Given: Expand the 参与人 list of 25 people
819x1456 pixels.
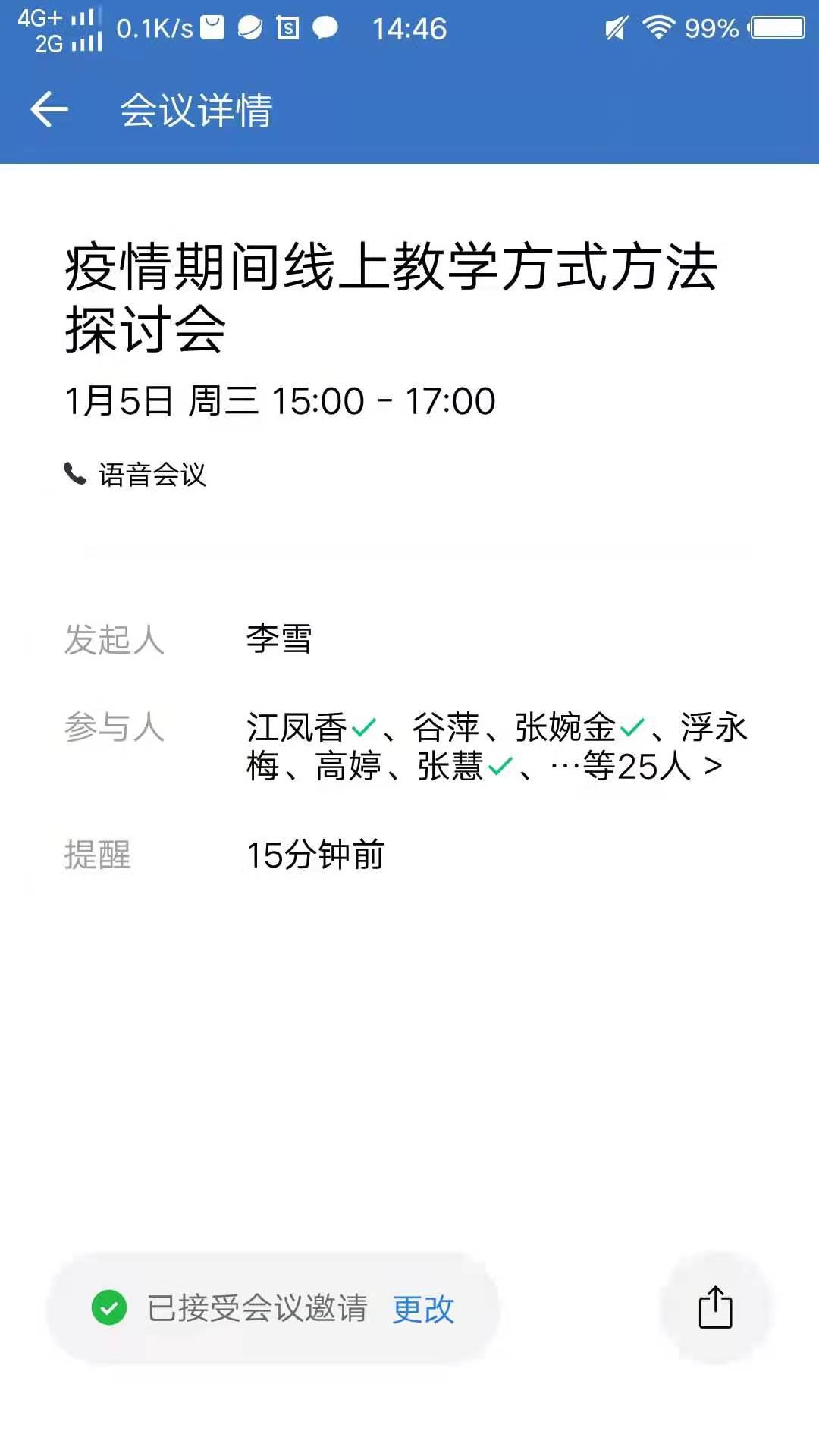Looking at the screenshot, I should (x=712, y=766).
